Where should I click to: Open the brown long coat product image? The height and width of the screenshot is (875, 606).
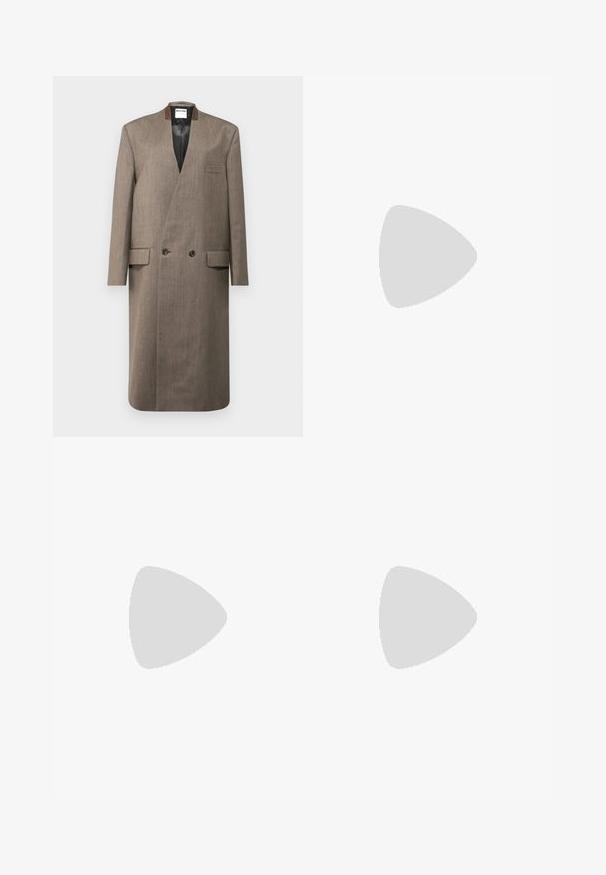pos(178,256)
